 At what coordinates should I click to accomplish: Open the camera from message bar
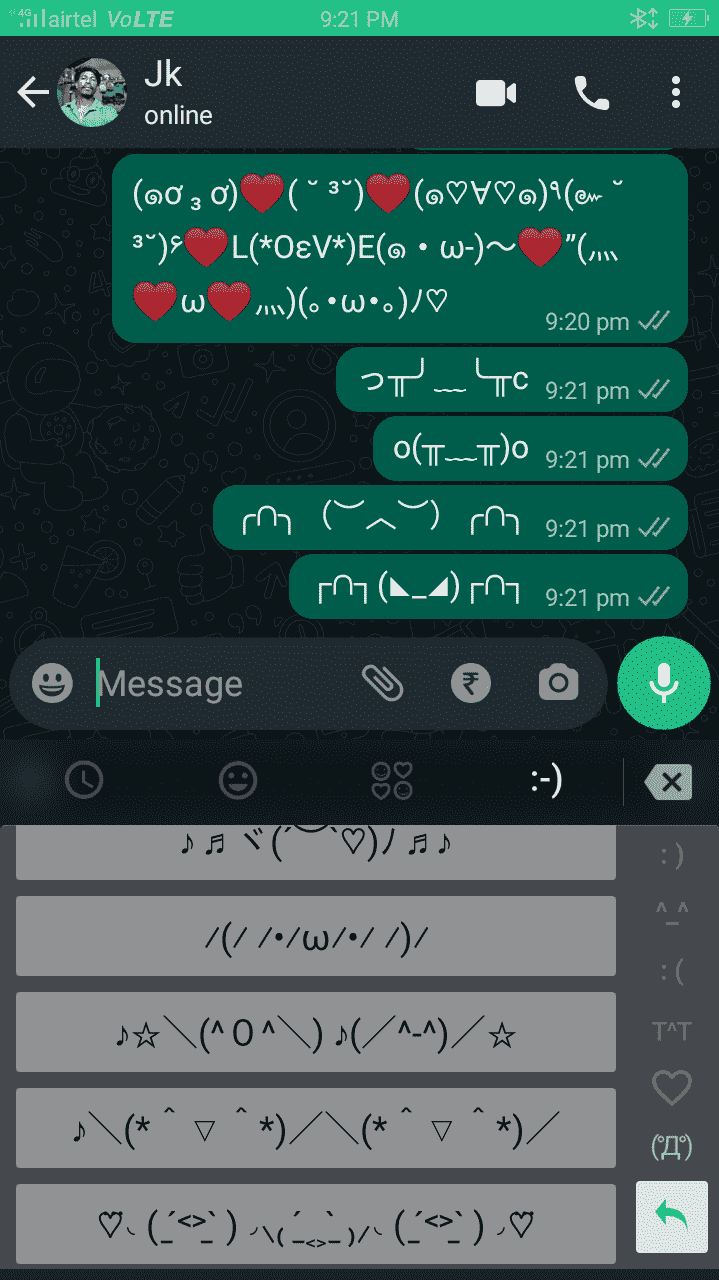(x=558, y=684)
